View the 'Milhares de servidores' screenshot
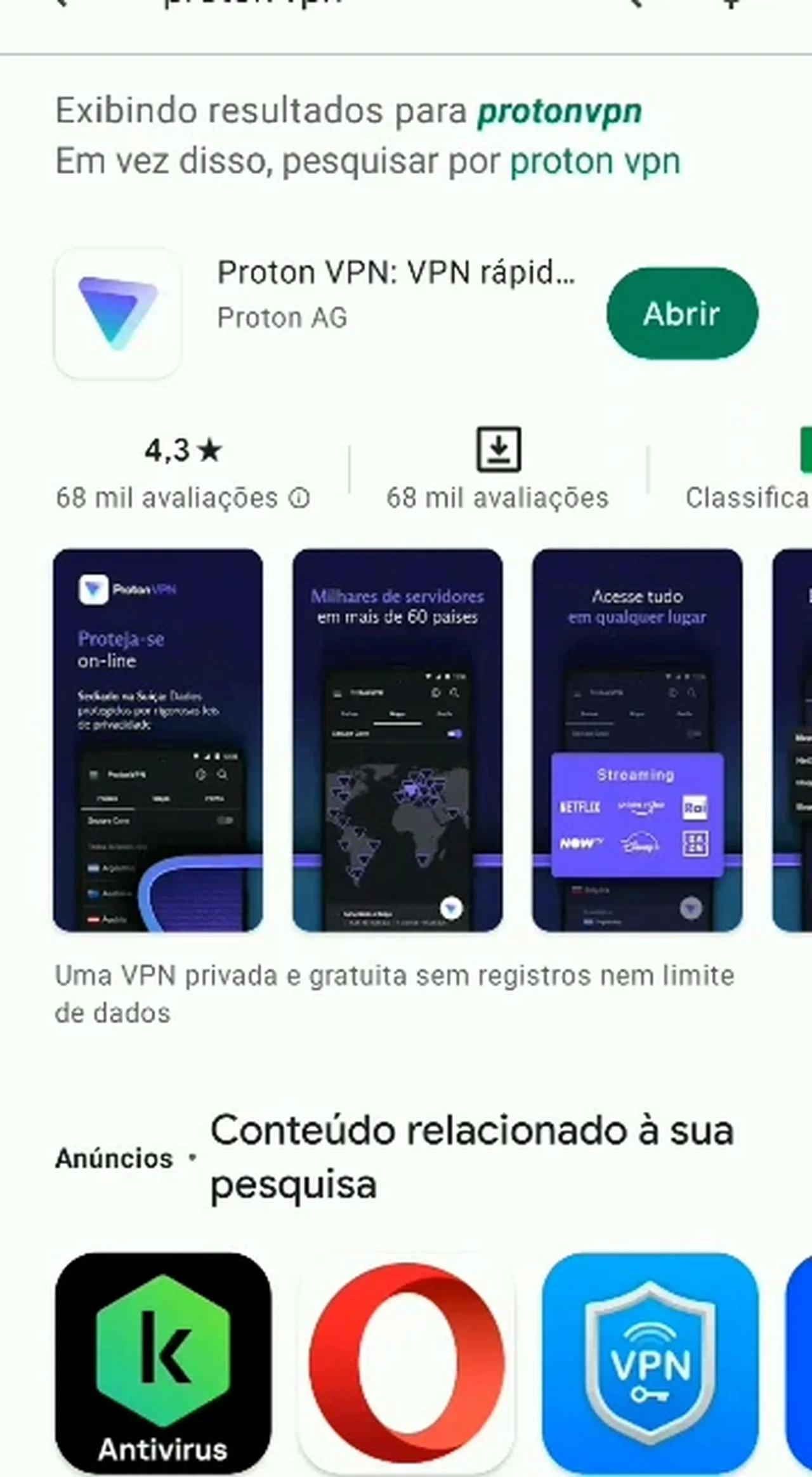This screenshot has width=812, height=1477. point(398,740)
